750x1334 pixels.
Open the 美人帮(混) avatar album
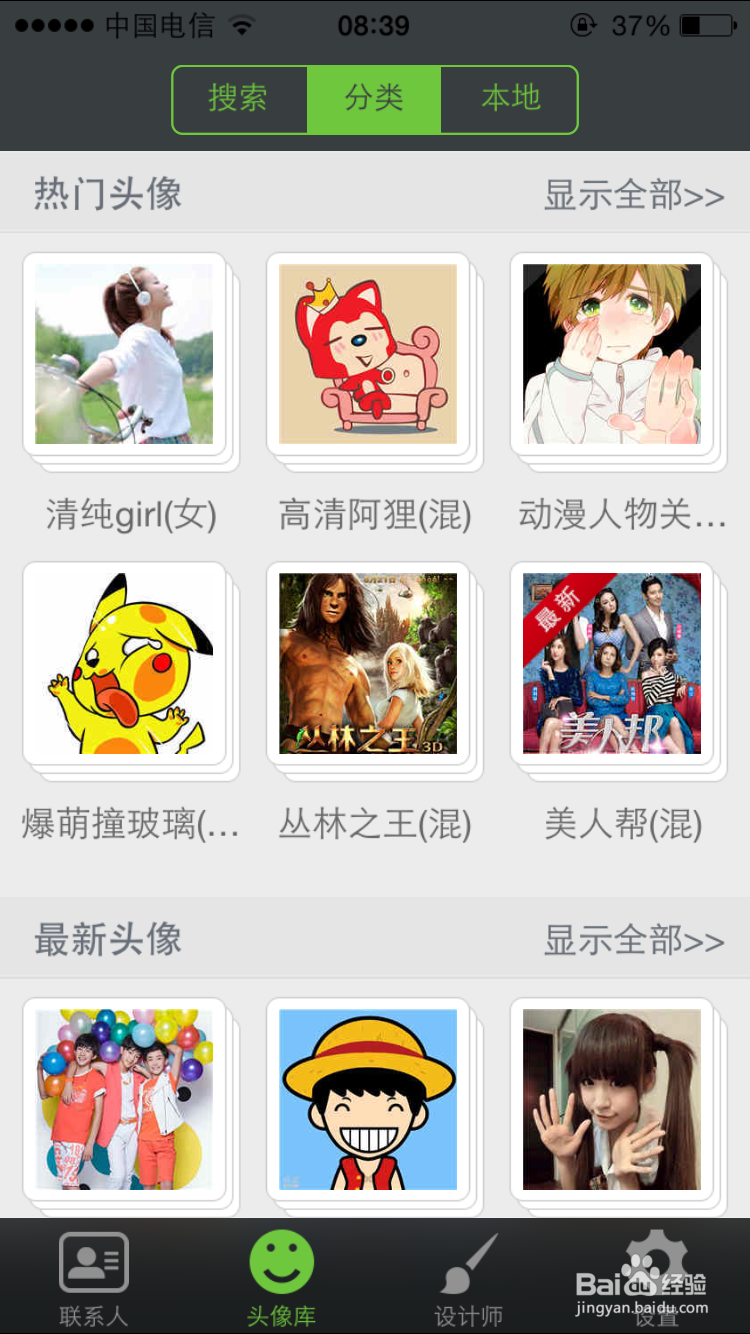(612, 664)
